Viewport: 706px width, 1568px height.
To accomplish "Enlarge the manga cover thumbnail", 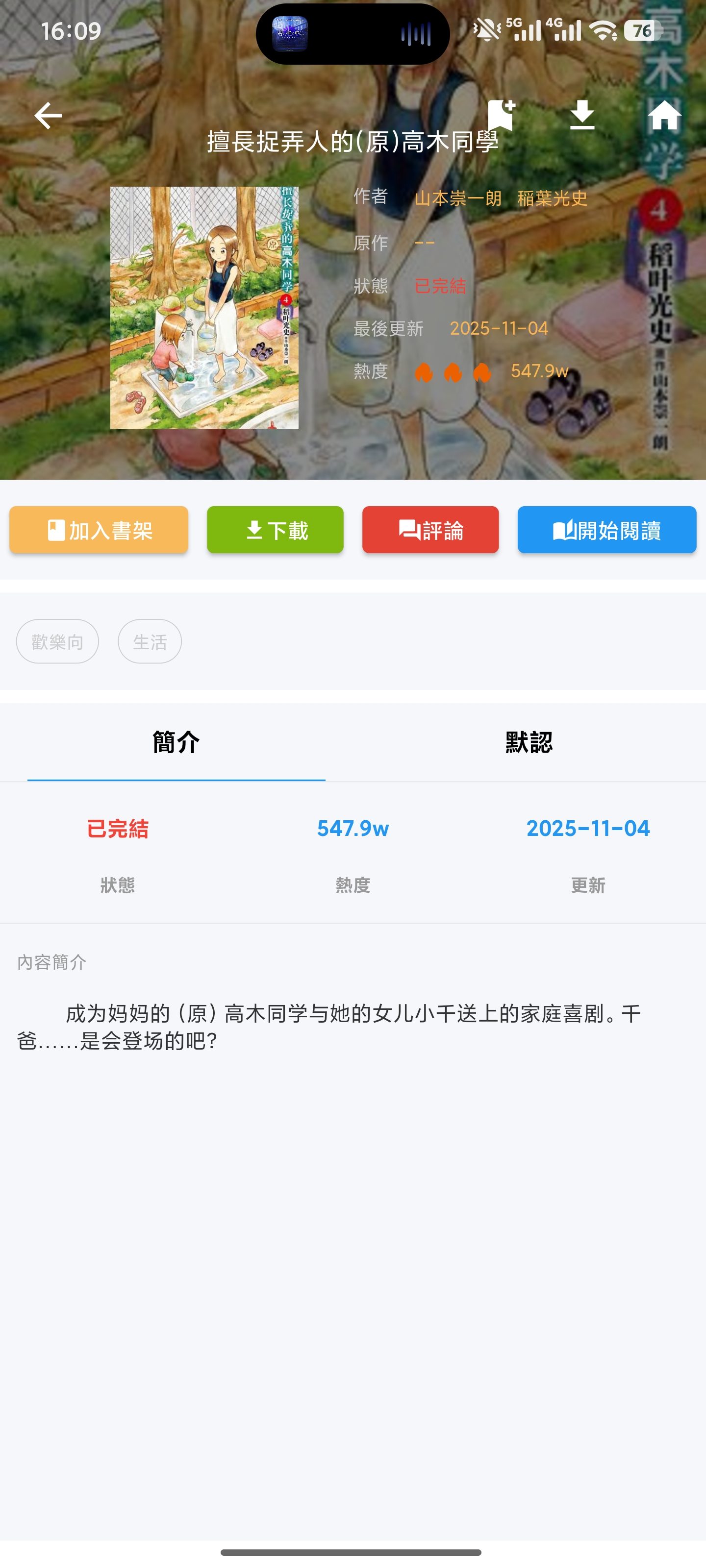I will [204, 307].
